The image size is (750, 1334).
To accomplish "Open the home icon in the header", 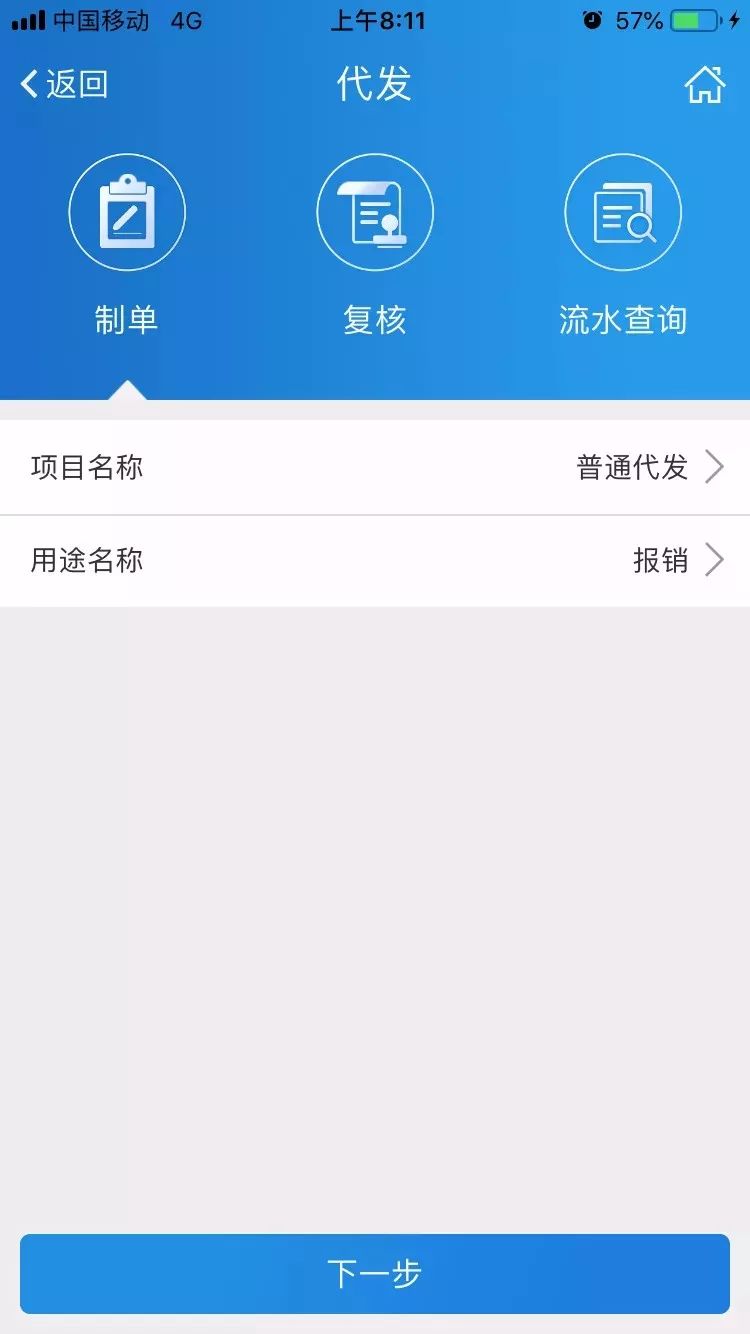I will pos(704,85).
